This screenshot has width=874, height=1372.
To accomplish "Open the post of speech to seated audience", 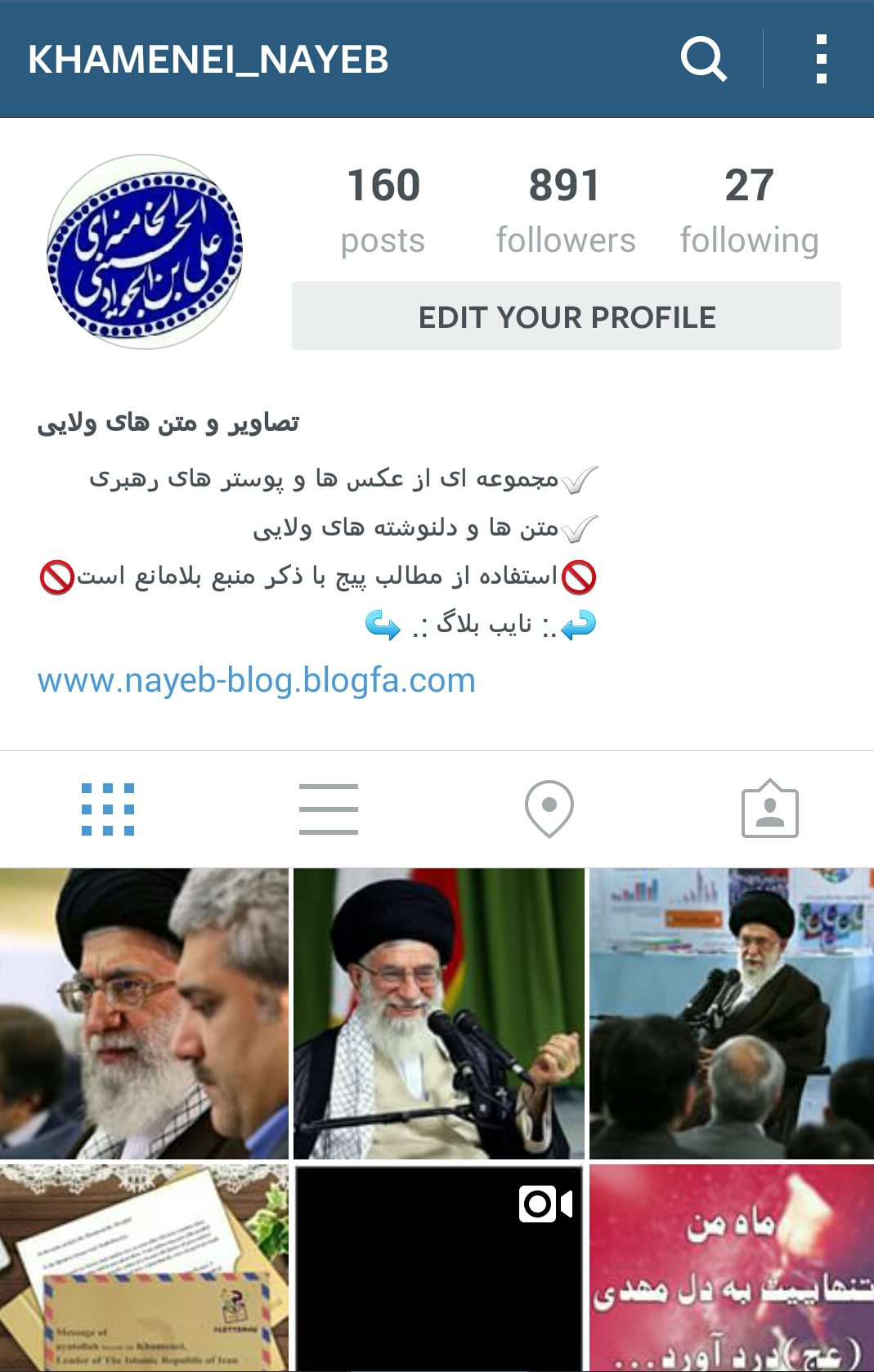I will (x=731, y=1013).
